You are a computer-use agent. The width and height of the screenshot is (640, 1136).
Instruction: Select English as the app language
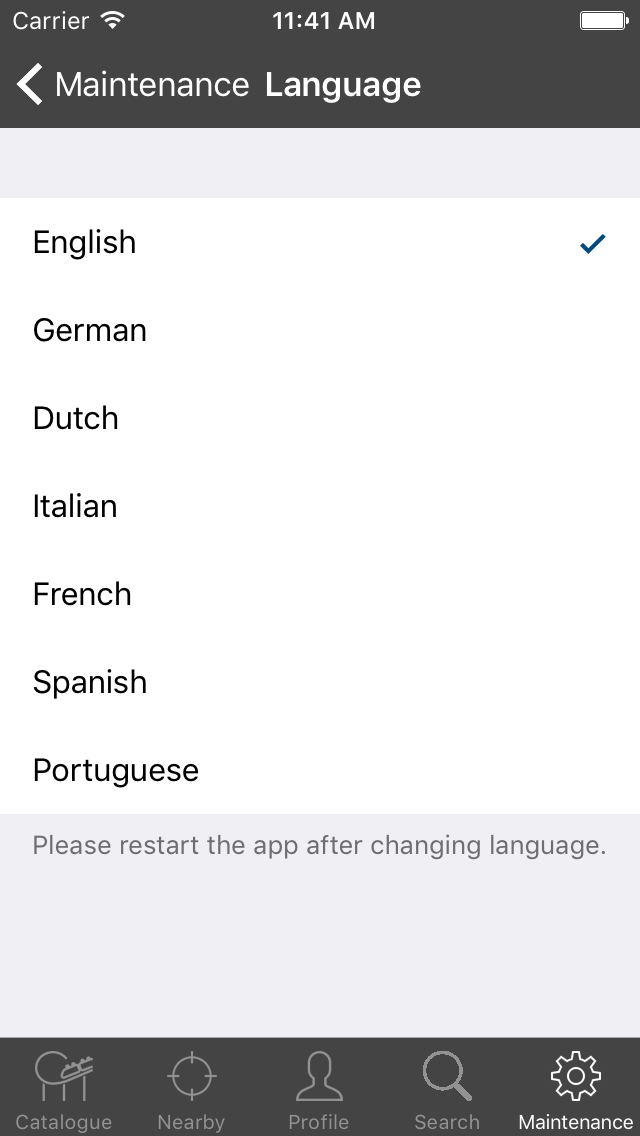click(x=320, y=242)
